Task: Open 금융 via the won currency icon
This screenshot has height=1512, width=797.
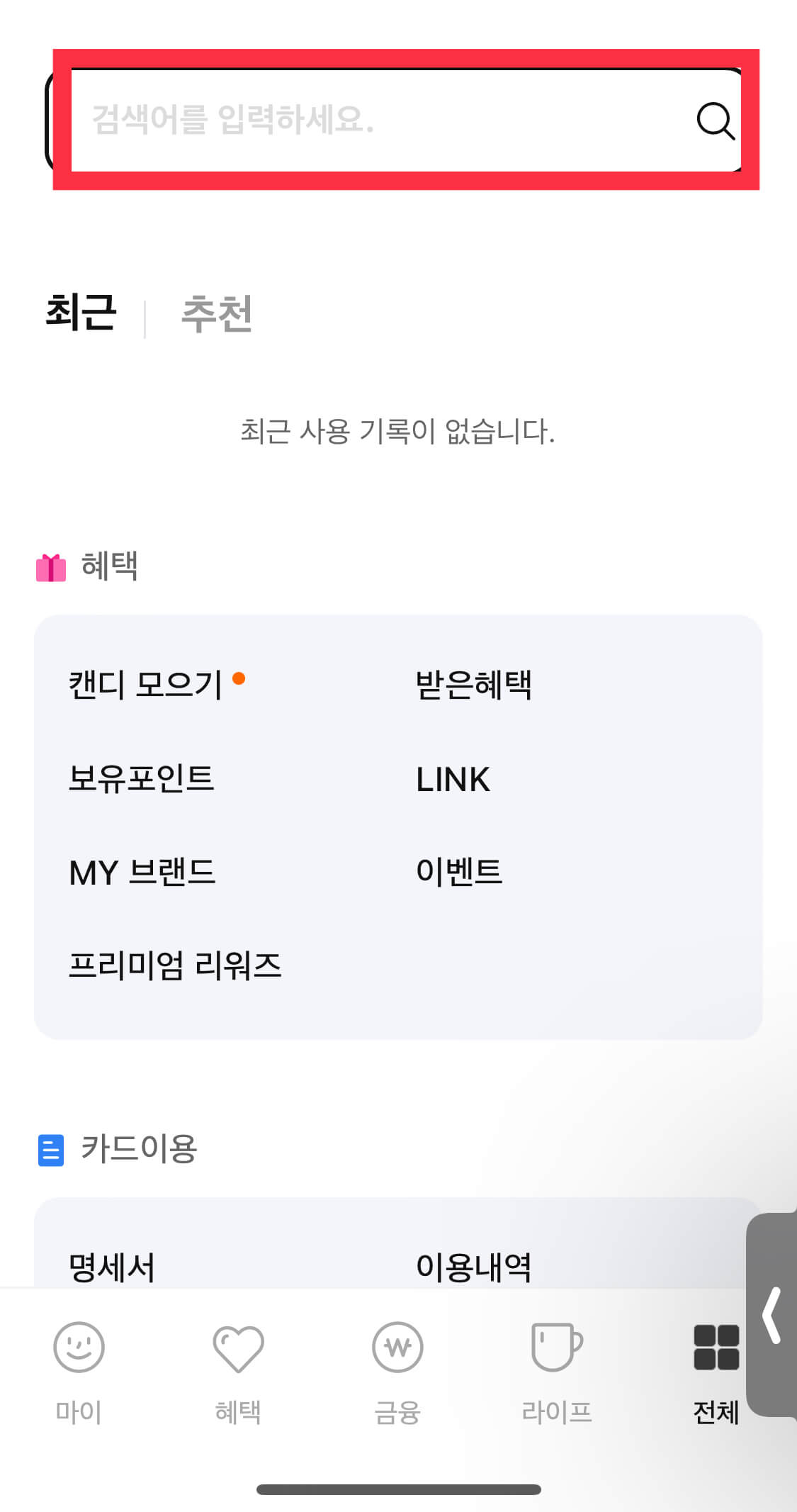Action: pos(397,1347)
